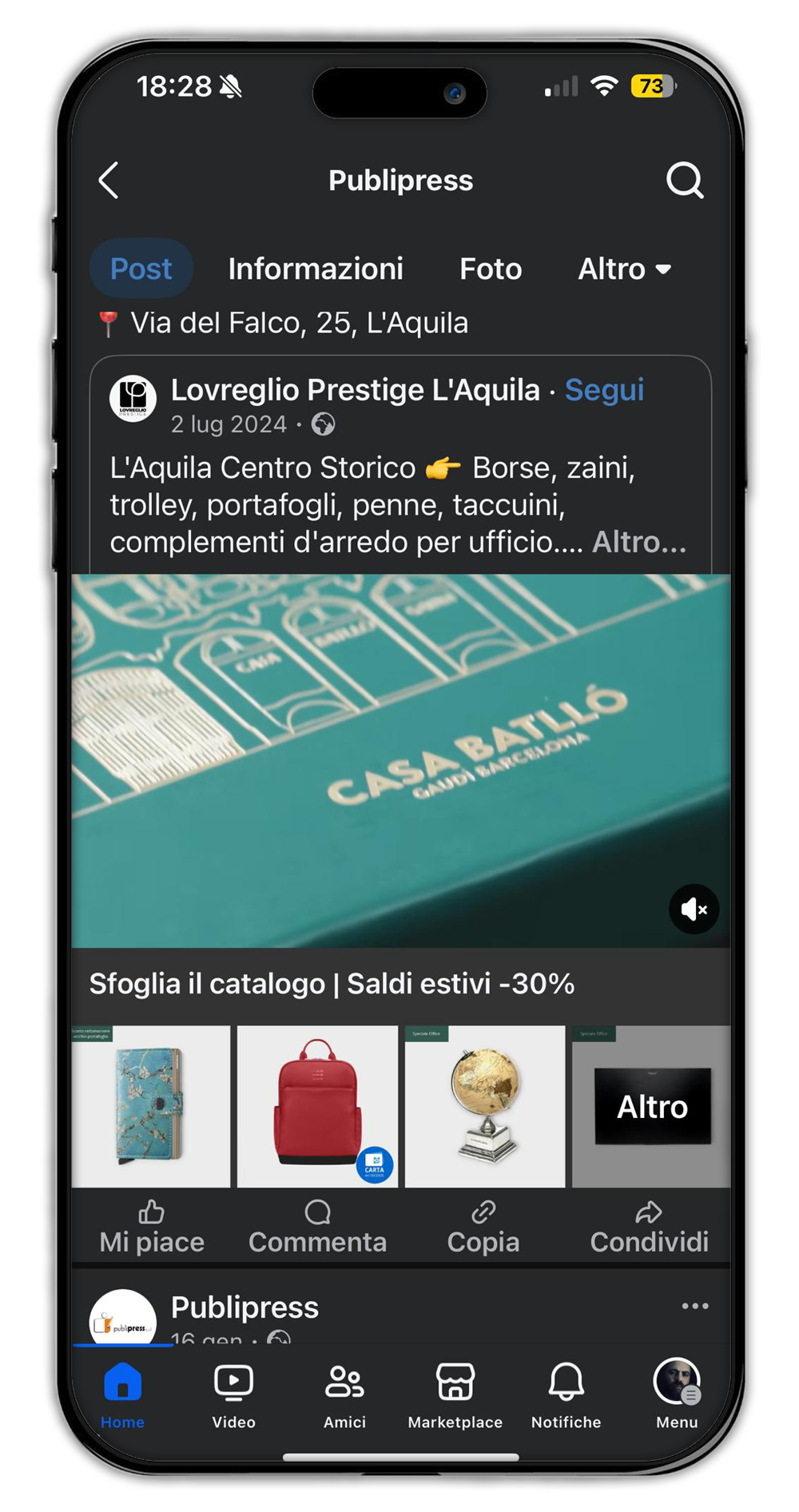Switch to the Foto tab

point(491,269)
